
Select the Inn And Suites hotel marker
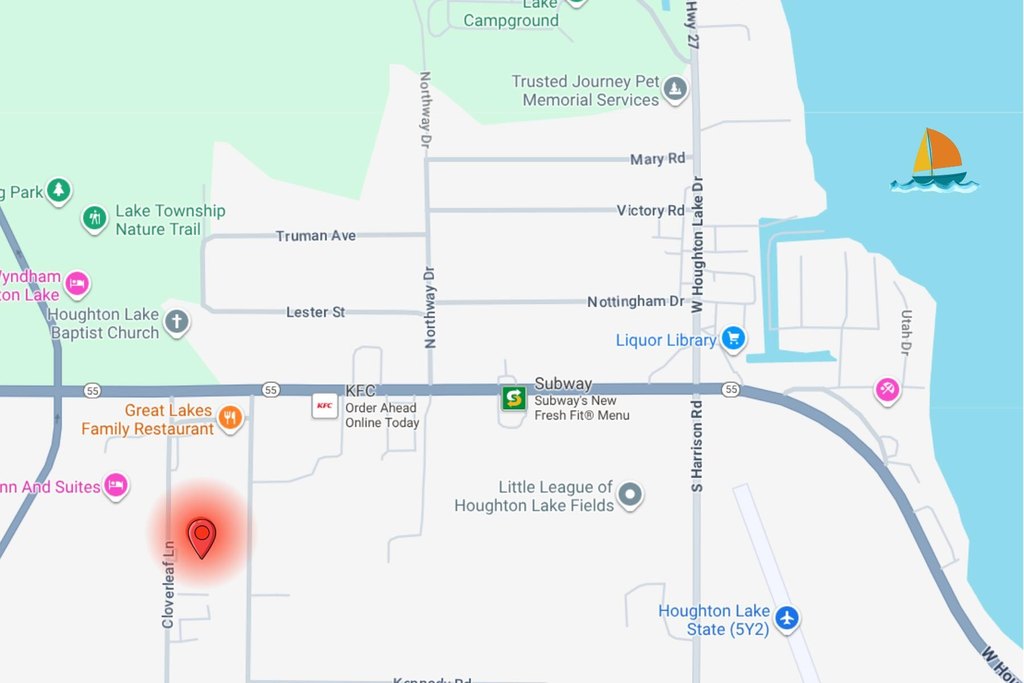click(116, 486)
